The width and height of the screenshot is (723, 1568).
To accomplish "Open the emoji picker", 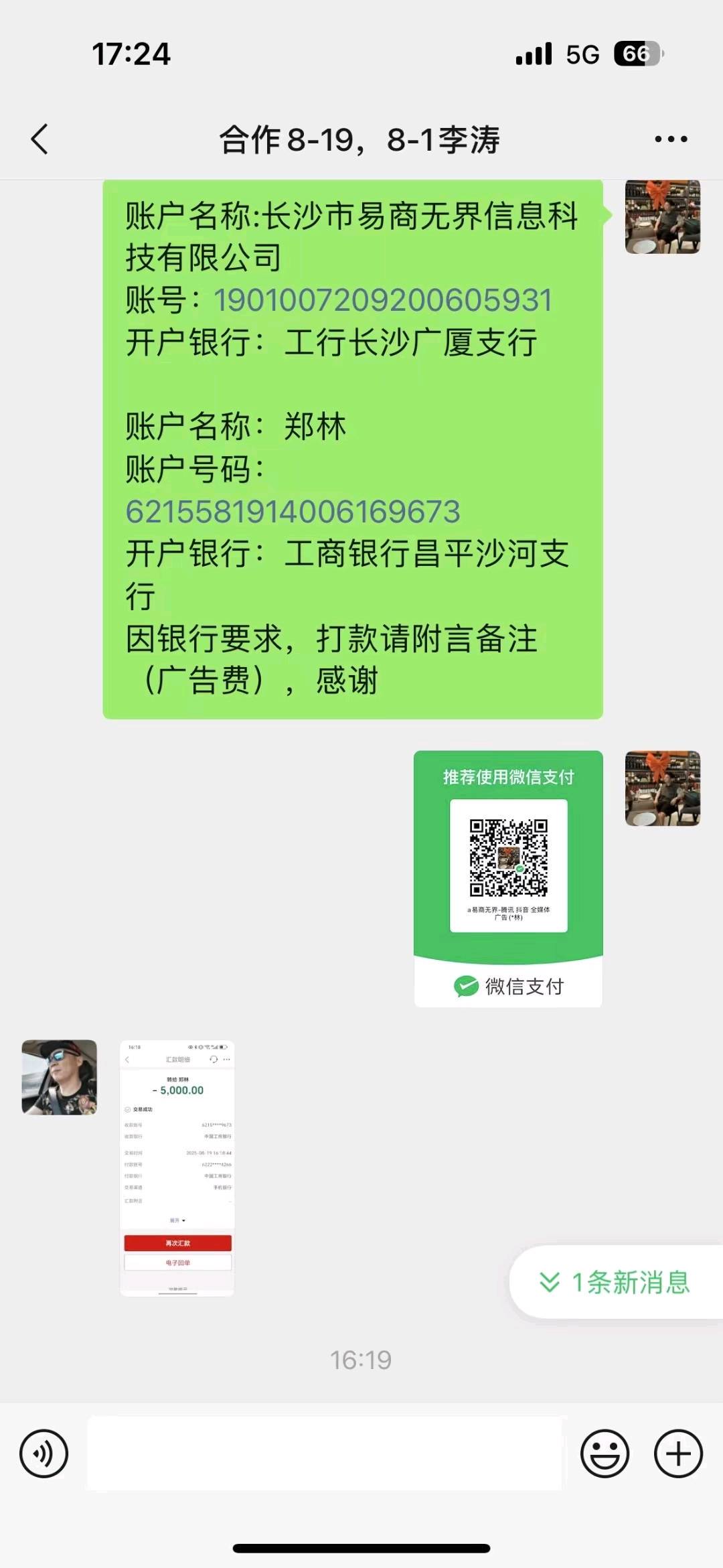I will point(605,1453).
